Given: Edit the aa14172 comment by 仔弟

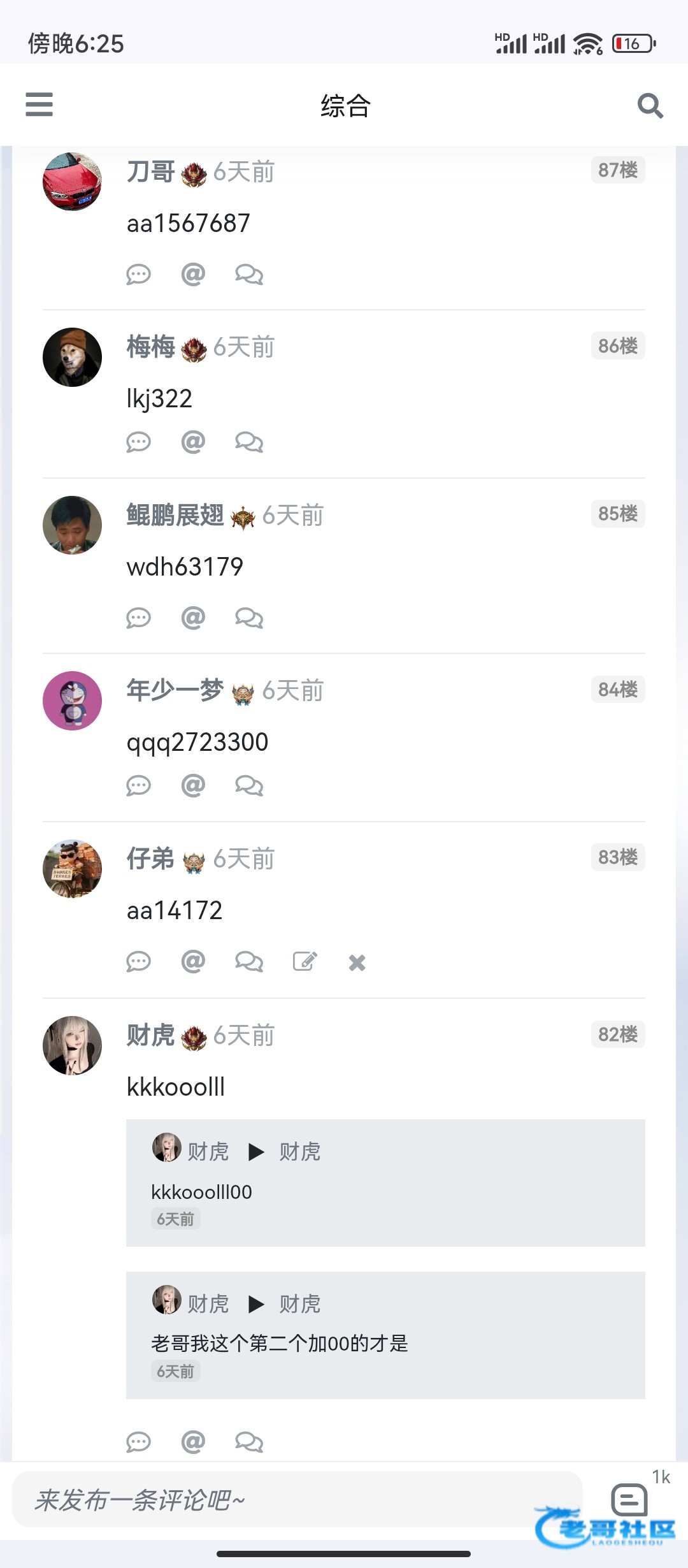Looking at the screenshot, I should pyautogui.click(x=305, y=961).
